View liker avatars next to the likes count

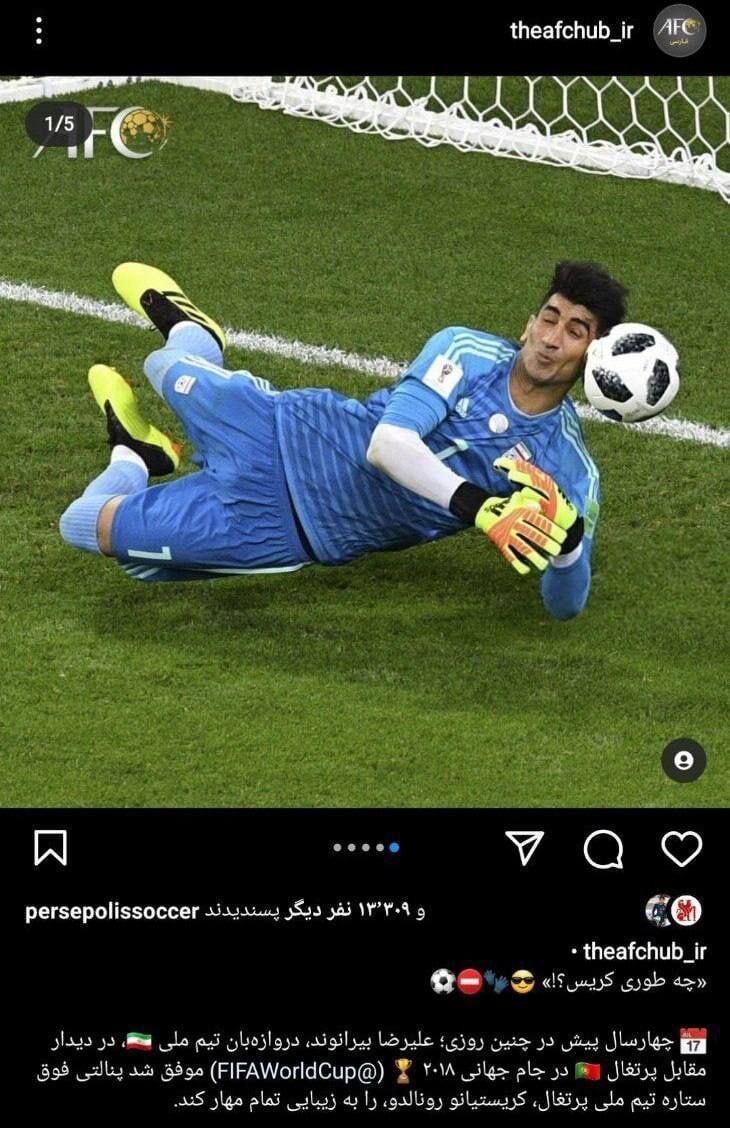(x=674, y=911)
